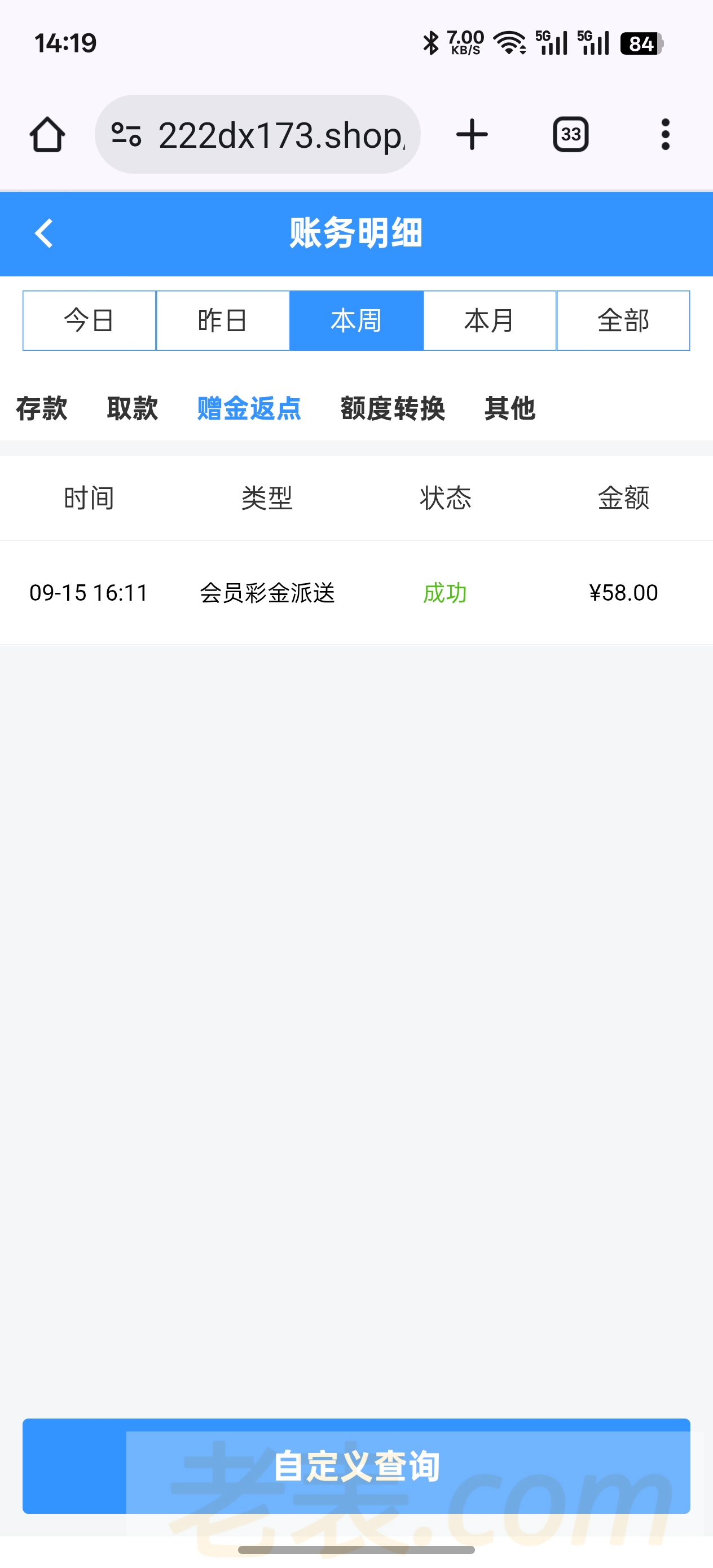Go back from 账务明细 page
This screenshot has width=713, height=1568.
(44, 233)
